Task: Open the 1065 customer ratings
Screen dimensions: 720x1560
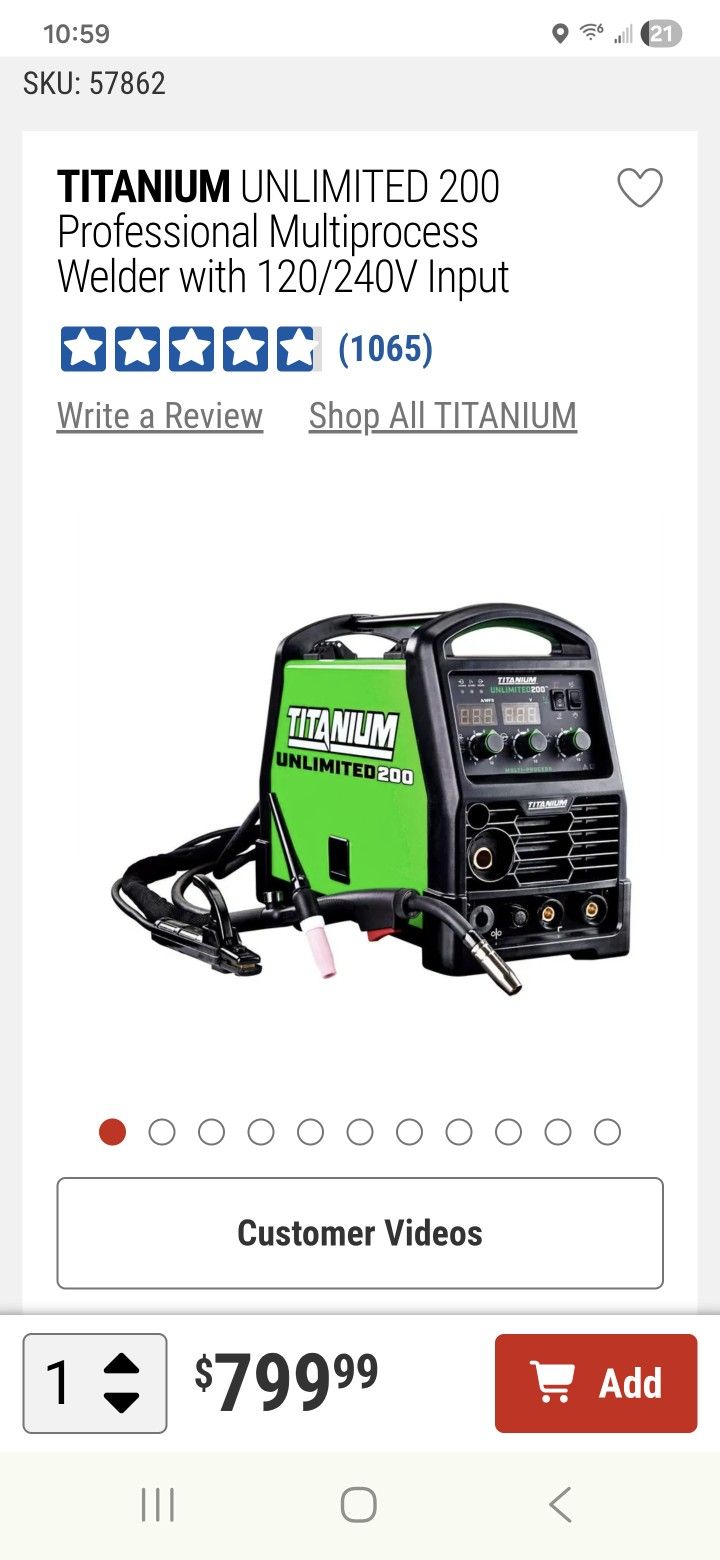Action: tap(385, 349)
